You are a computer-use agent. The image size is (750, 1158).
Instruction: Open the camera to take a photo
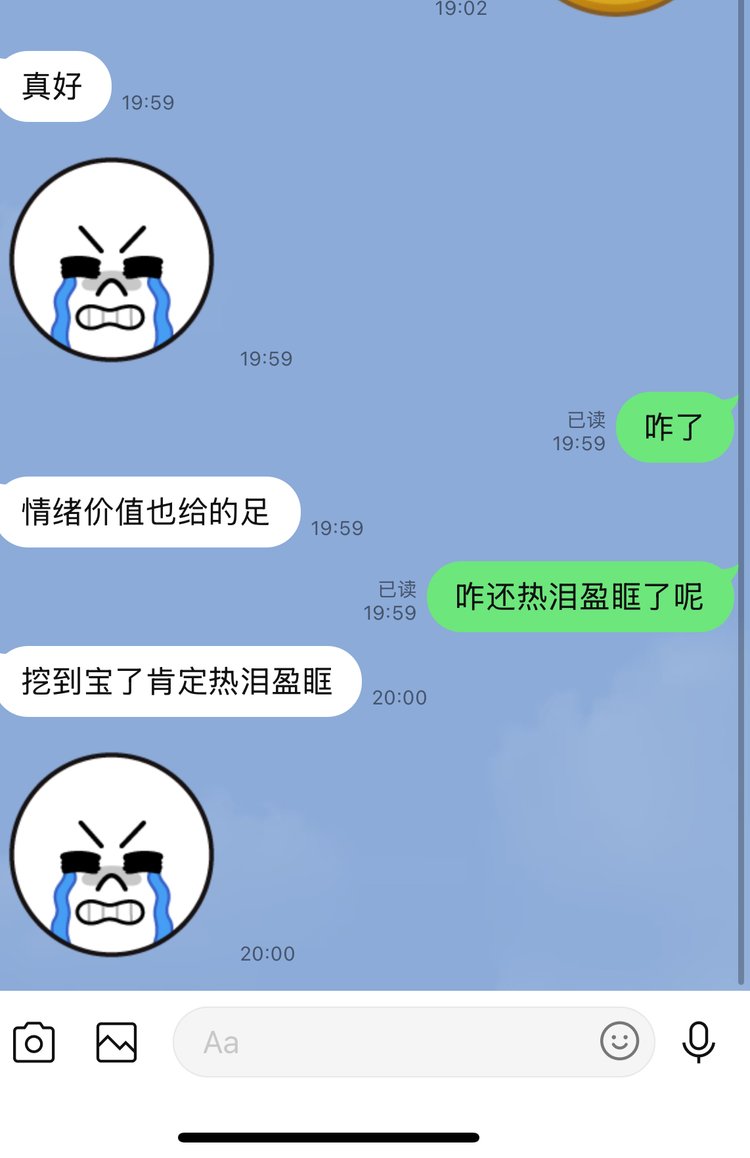[34, 1043]
